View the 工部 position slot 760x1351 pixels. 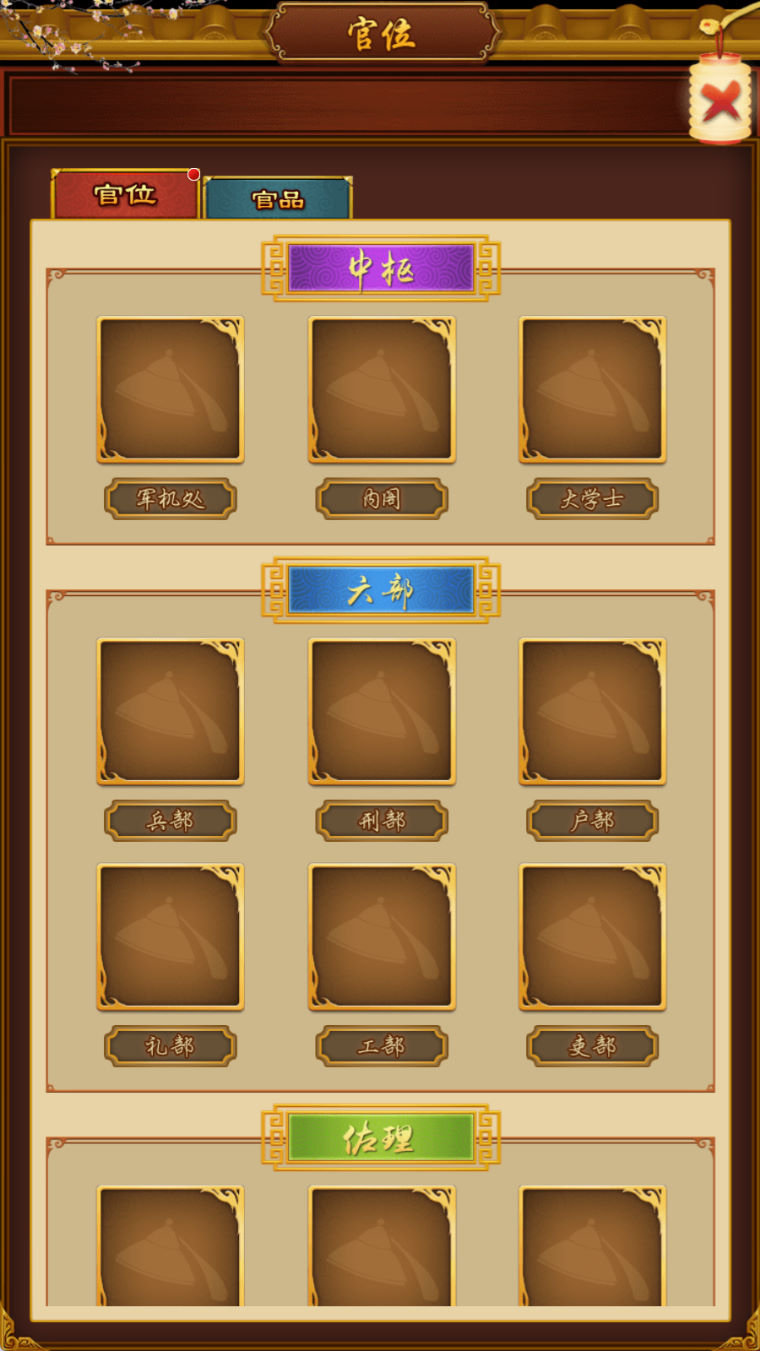point(381,936)
